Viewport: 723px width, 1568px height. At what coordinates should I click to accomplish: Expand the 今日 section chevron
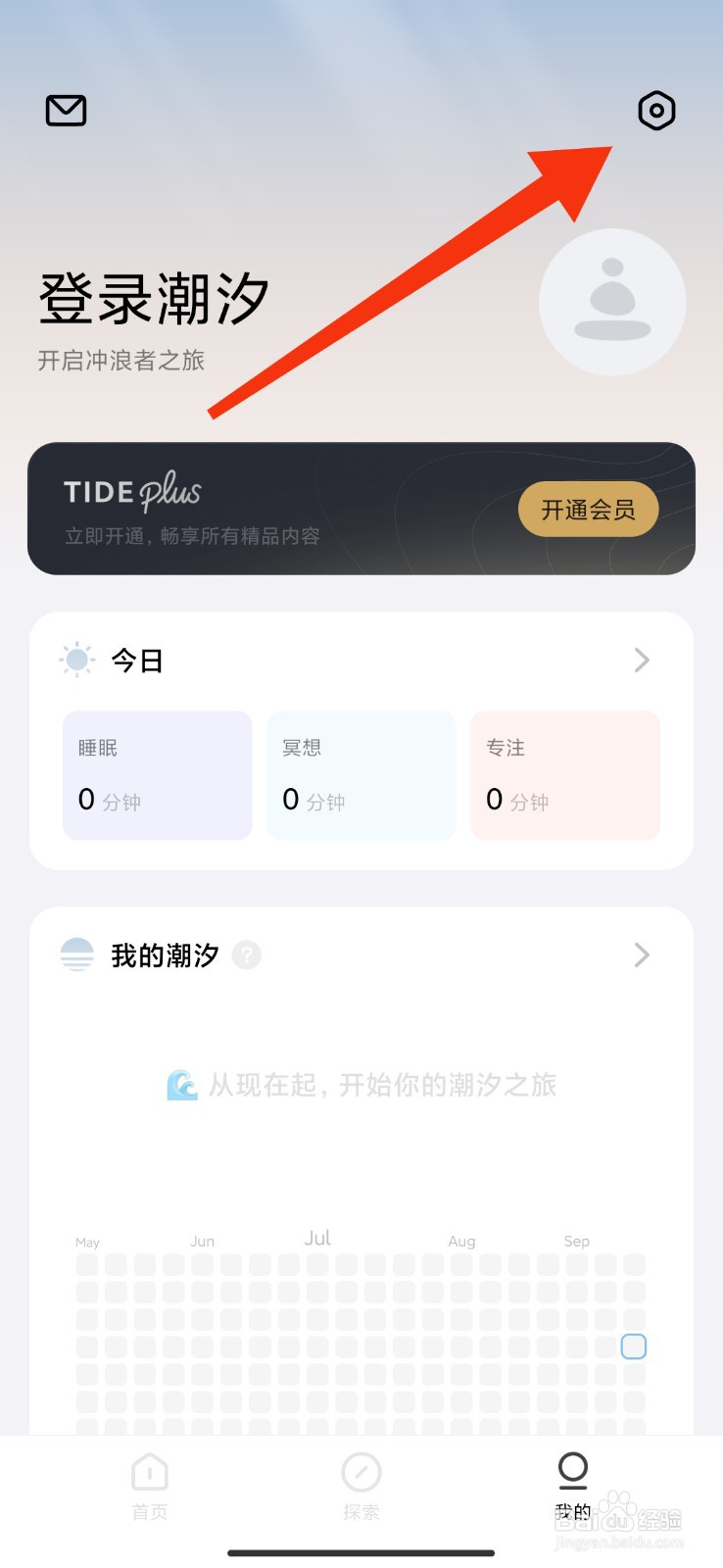(x=642, y=661)
